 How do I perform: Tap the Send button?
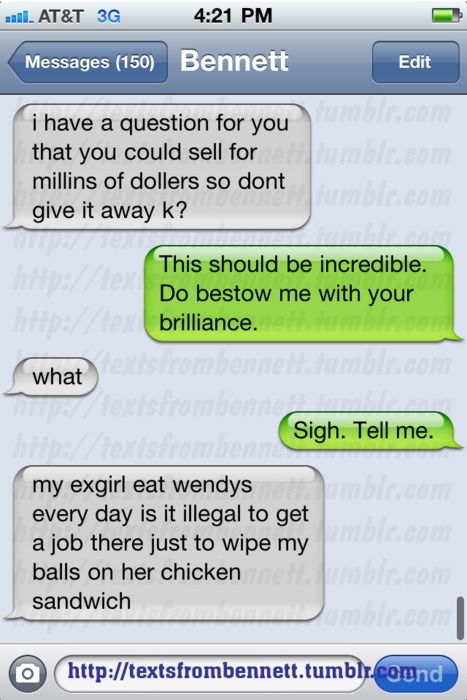coord(417,673)
